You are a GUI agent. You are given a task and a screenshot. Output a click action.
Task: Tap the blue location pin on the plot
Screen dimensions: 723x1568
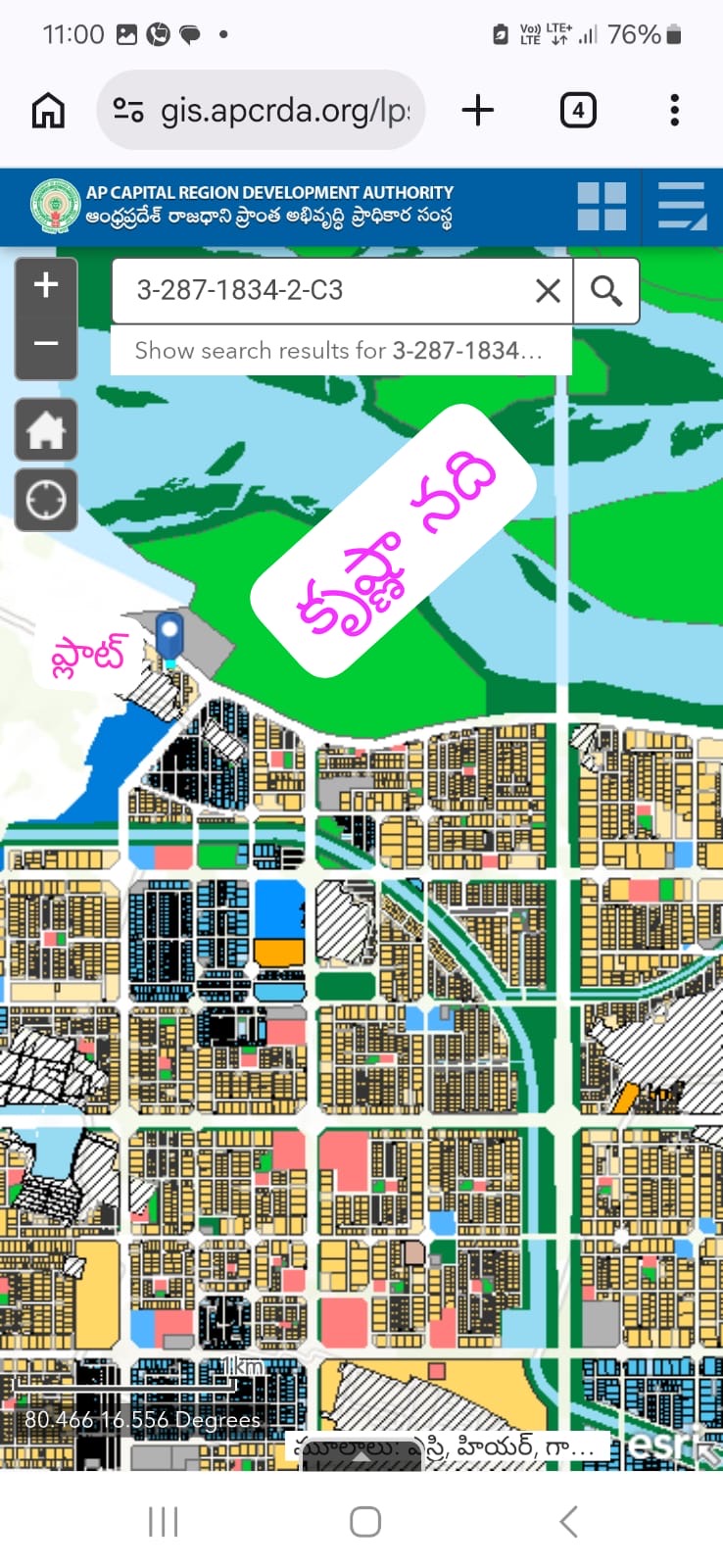(x=170, y=634)
